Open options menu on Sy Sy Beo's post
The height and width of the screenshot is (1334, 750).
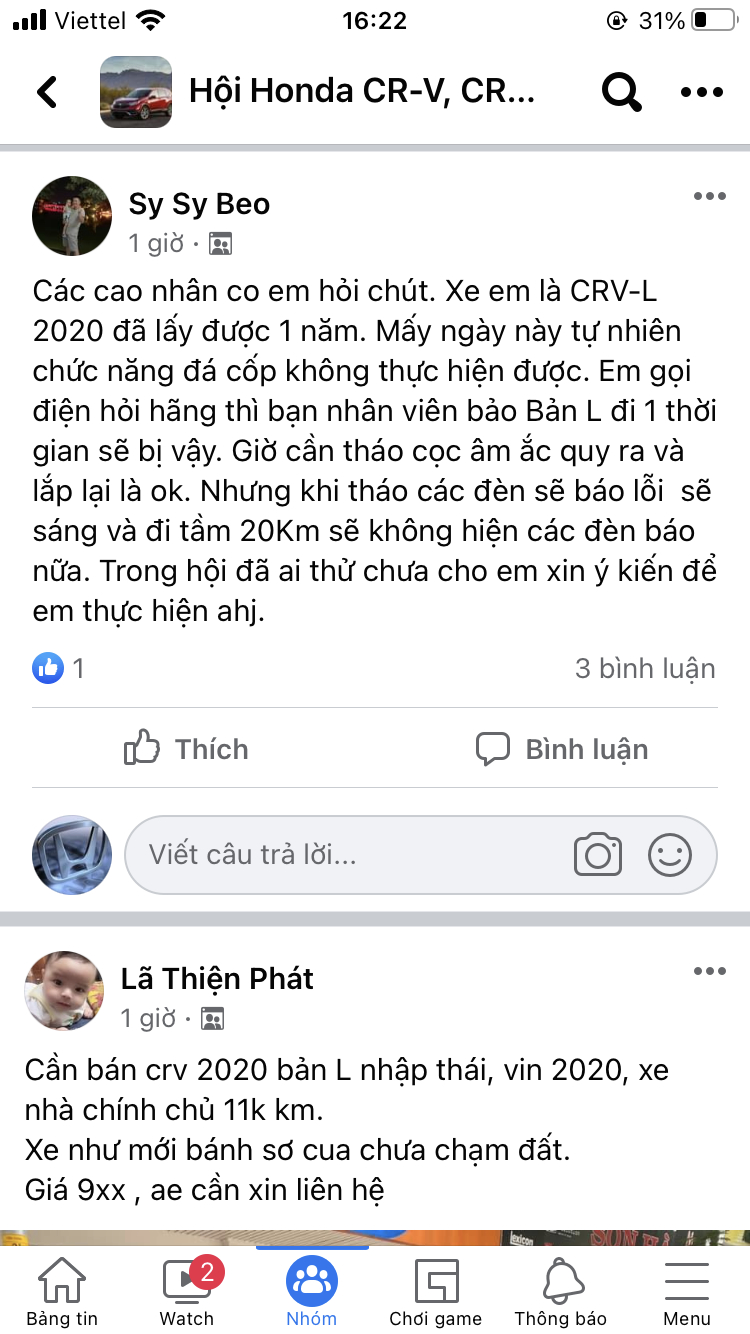tap(709, 196)
